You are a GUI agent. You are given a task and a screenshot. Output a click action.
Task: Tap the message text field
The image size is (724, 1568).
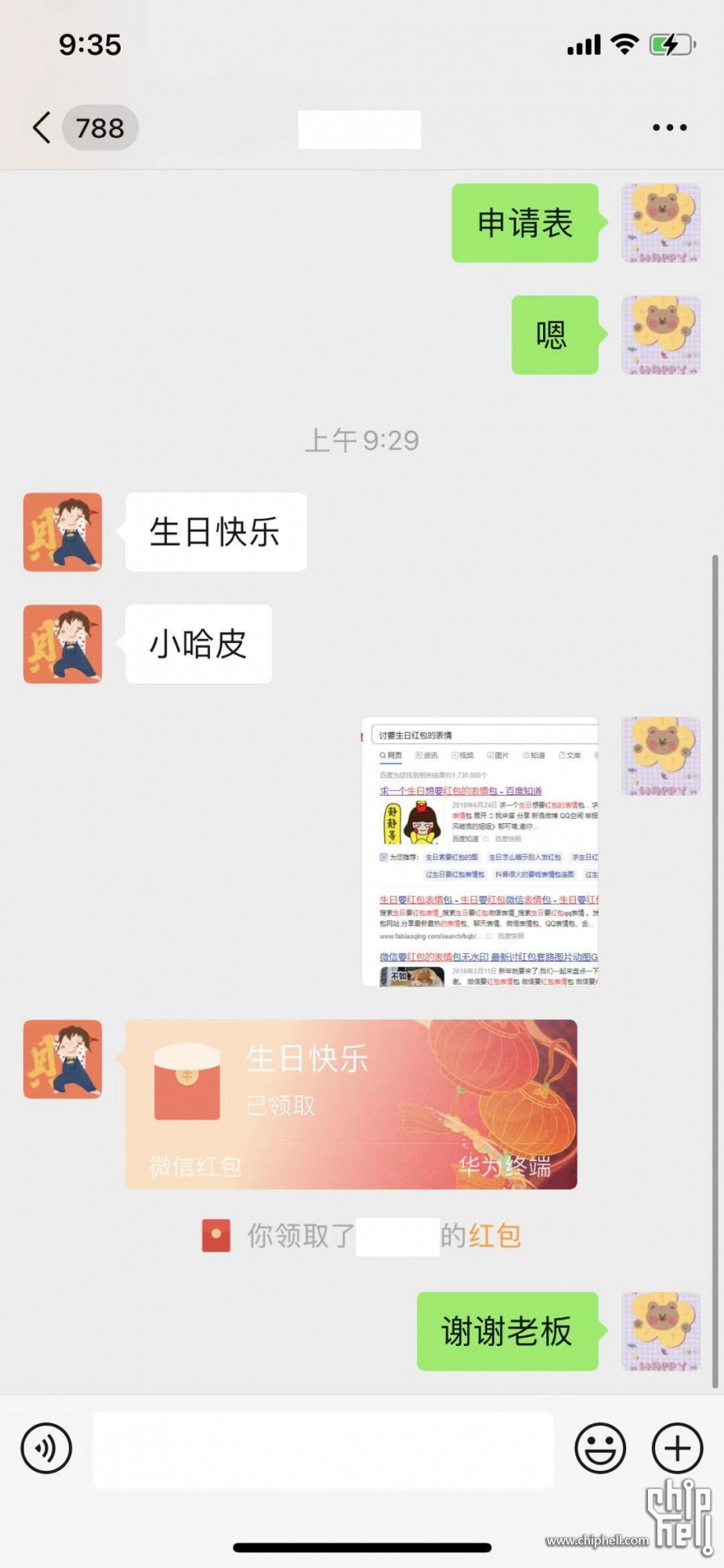(323, 1450)
